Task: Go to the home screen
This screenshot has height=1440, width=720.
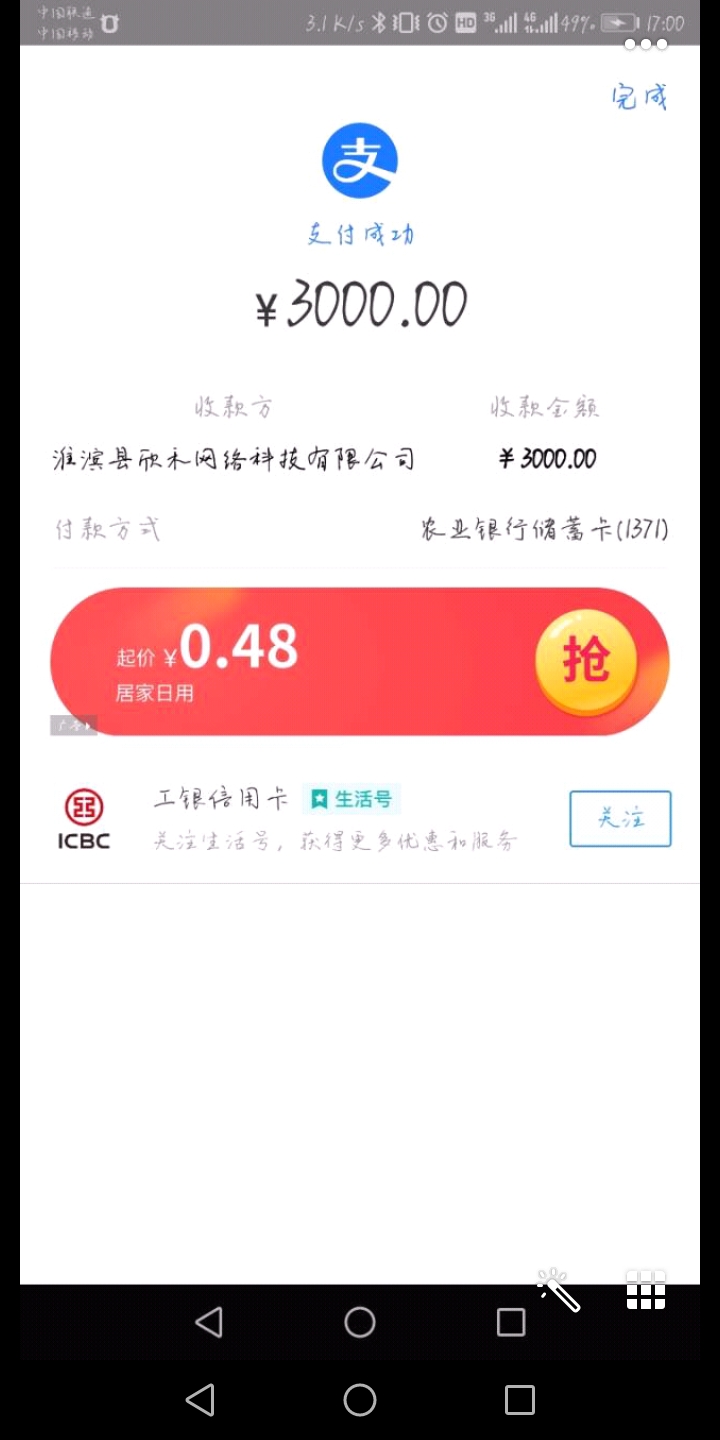Action: click(x=360, y=1400)
